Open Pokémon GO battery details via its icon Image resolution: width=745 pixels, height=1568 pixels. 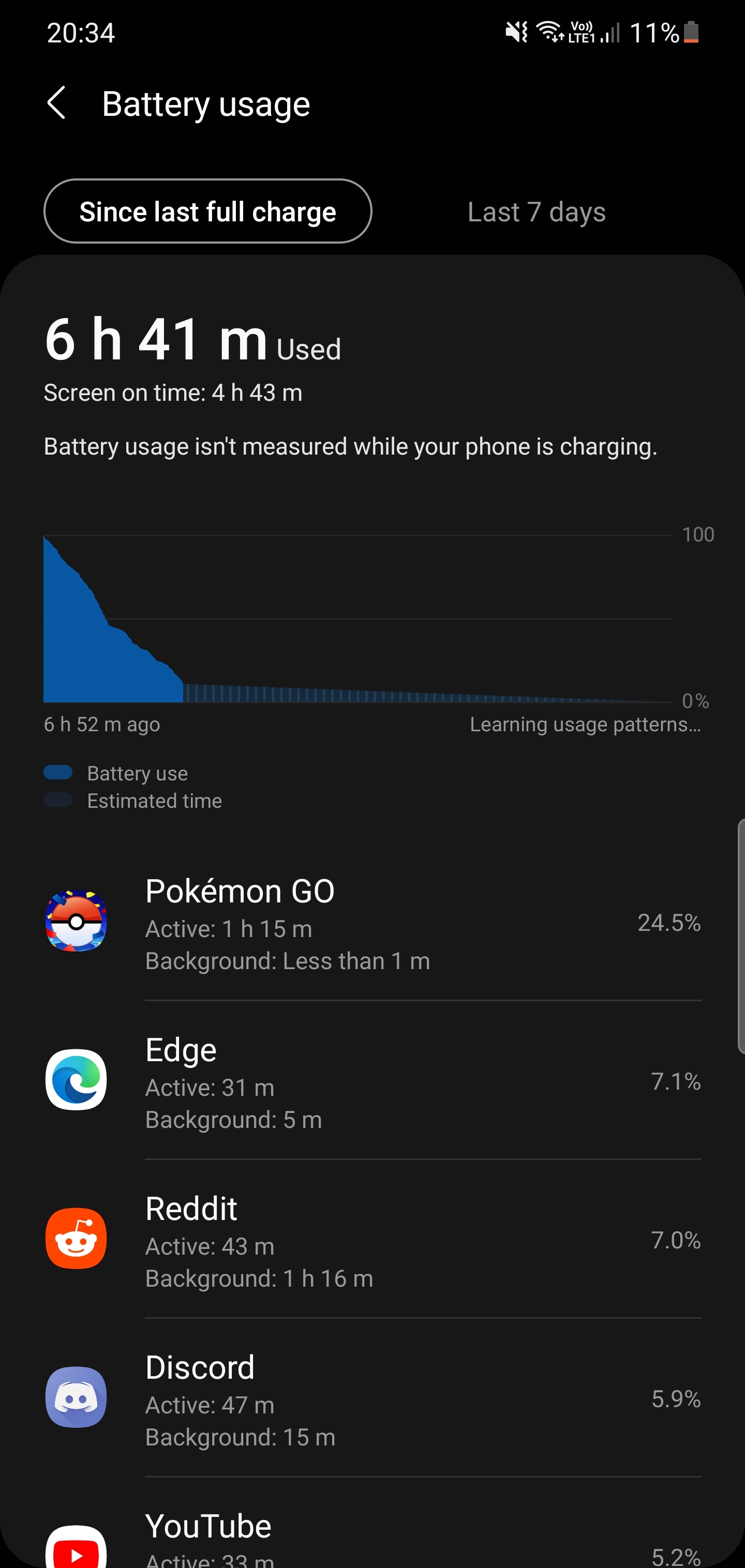(76, 921)
